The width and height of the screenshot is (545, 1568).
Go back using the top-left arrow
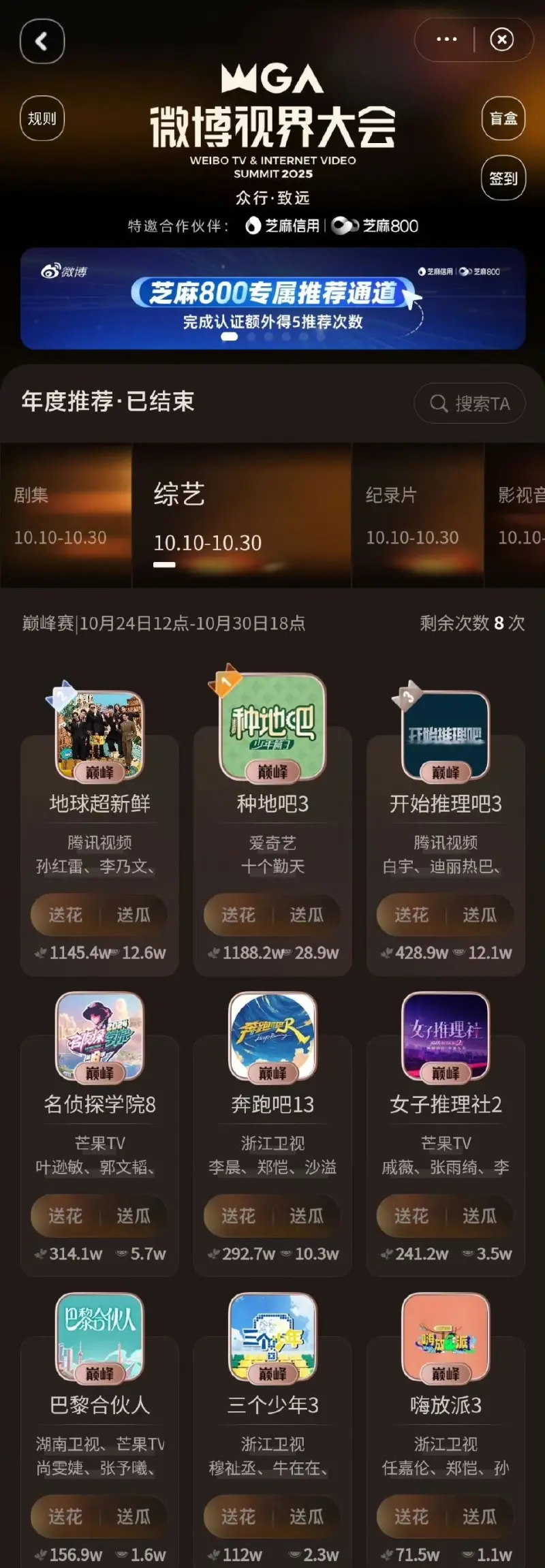[42, 42]
